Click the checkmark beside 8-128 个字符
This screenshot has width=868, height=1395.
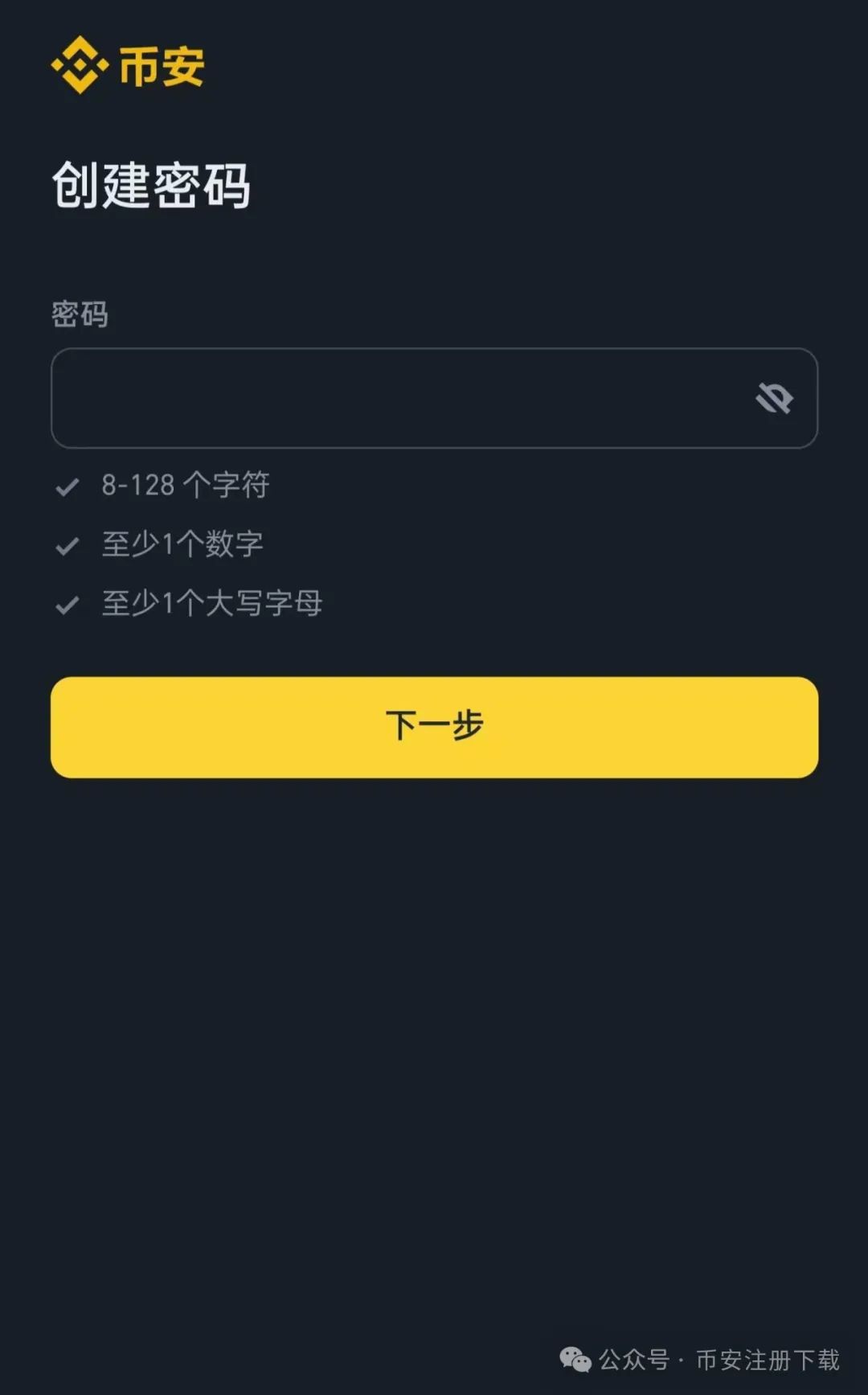coord(66,486)
